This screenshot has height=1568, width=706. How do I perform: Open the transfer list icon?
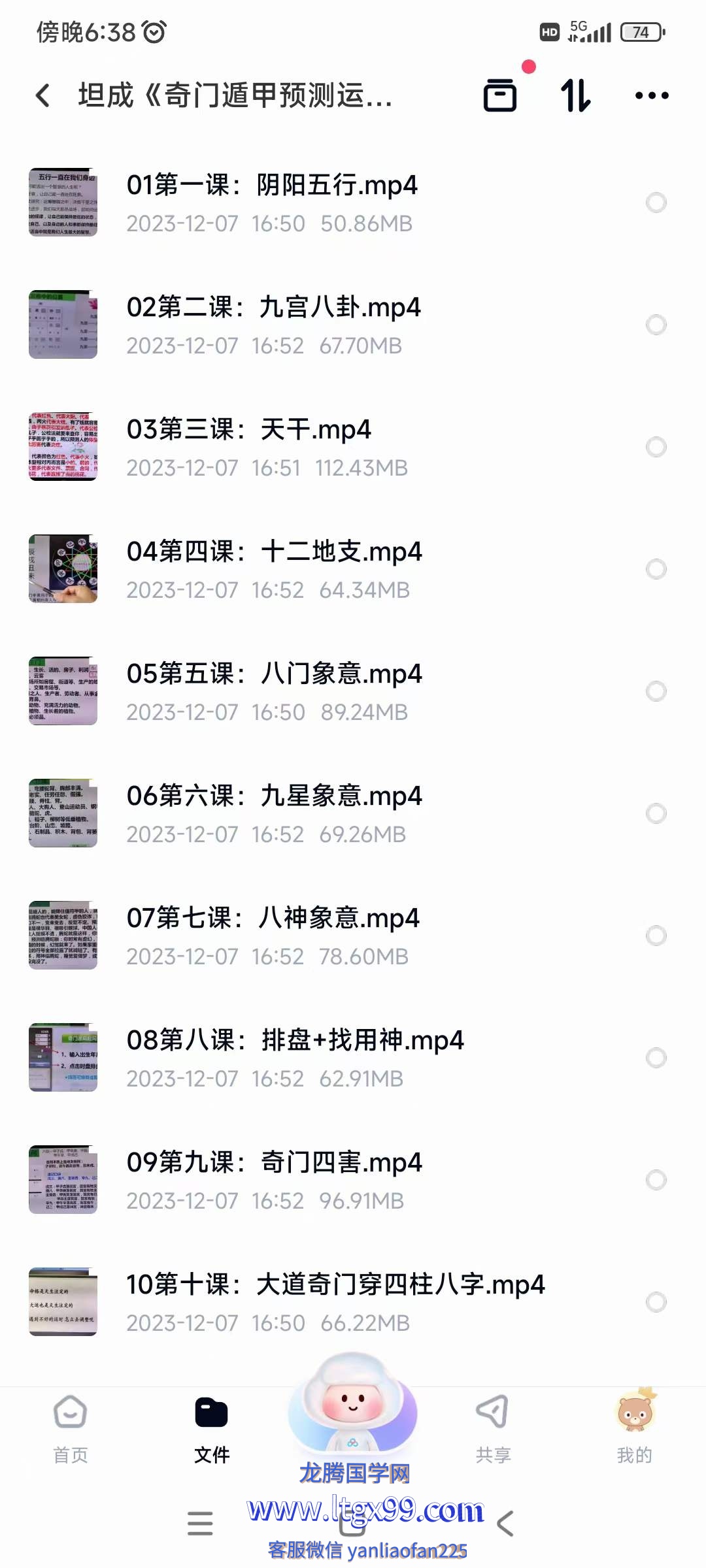500,95
